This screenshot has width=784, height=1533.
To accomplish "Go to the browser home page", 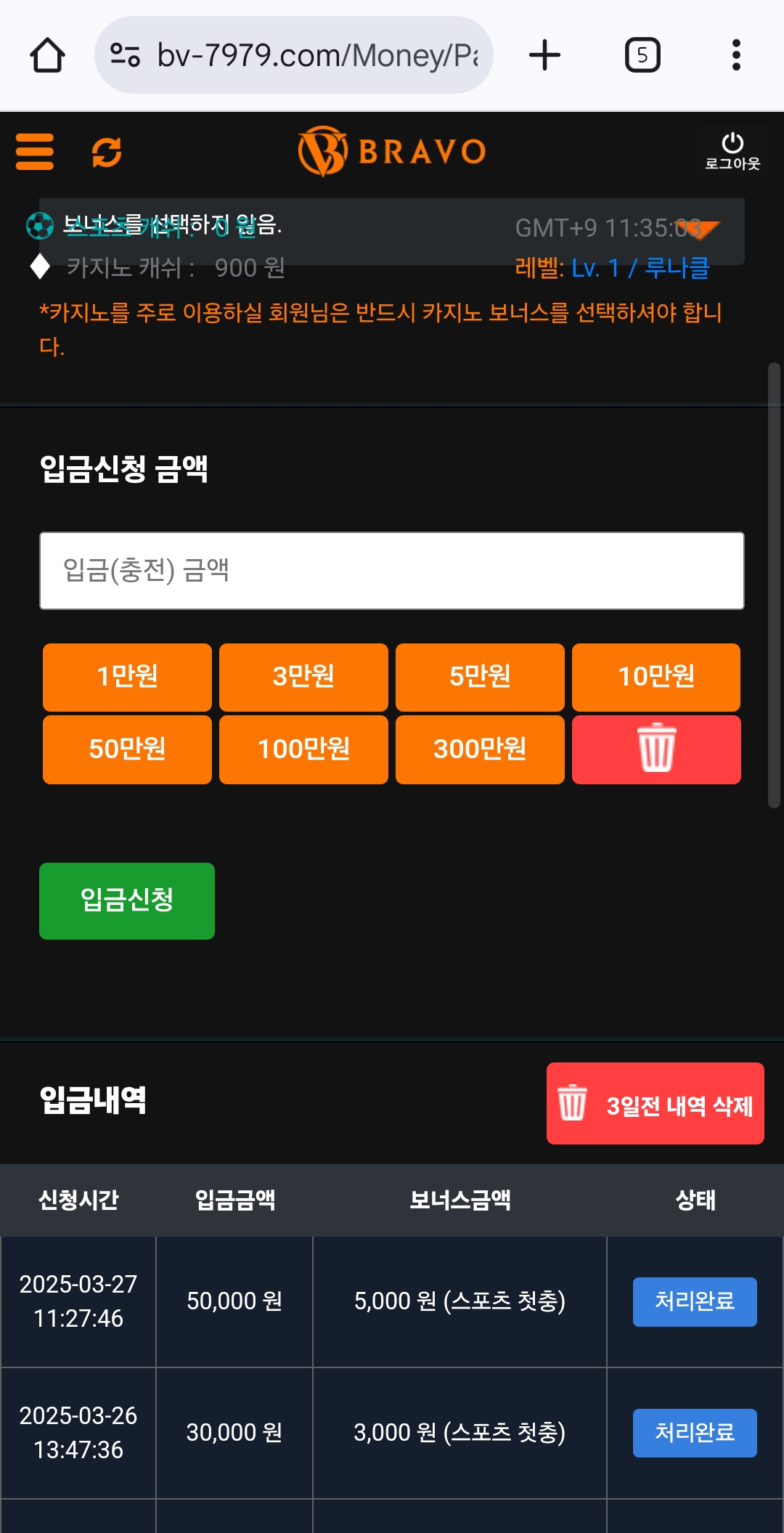I will click(48, 55).
